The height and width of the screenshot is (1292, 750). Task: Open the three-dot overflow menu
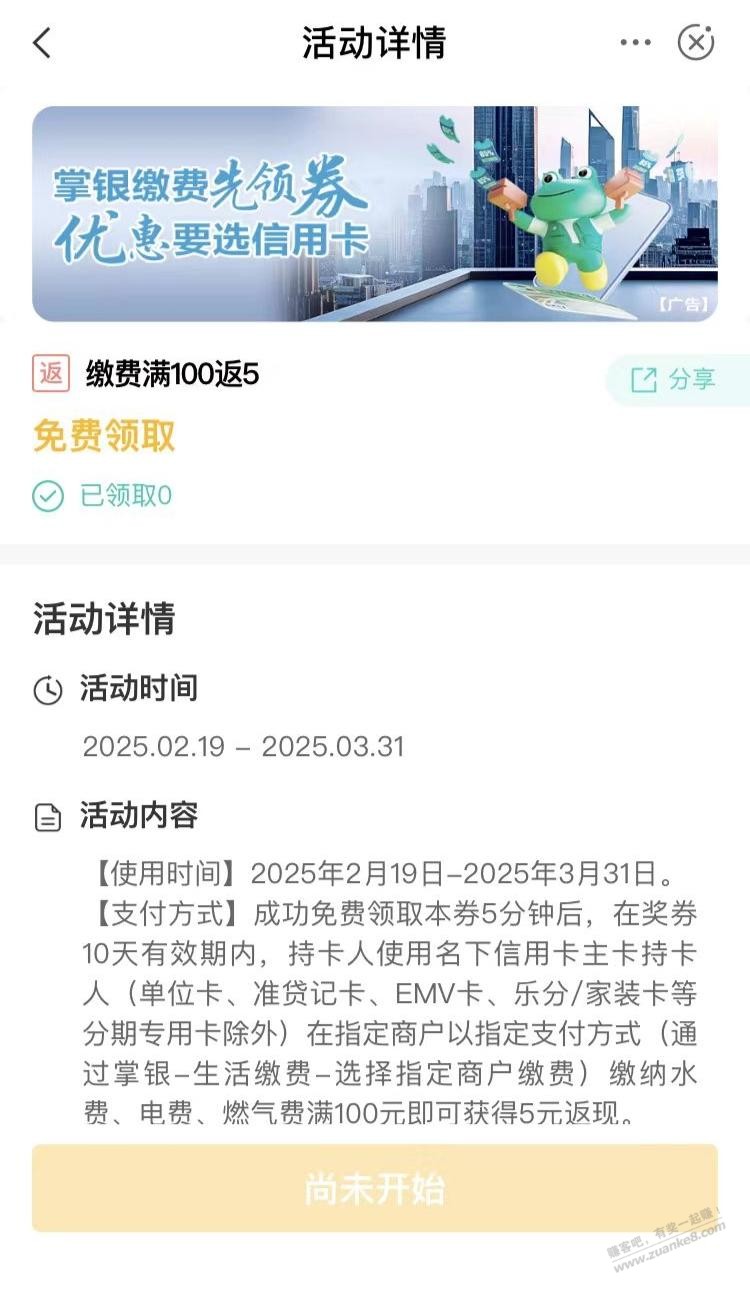point(635,43)
